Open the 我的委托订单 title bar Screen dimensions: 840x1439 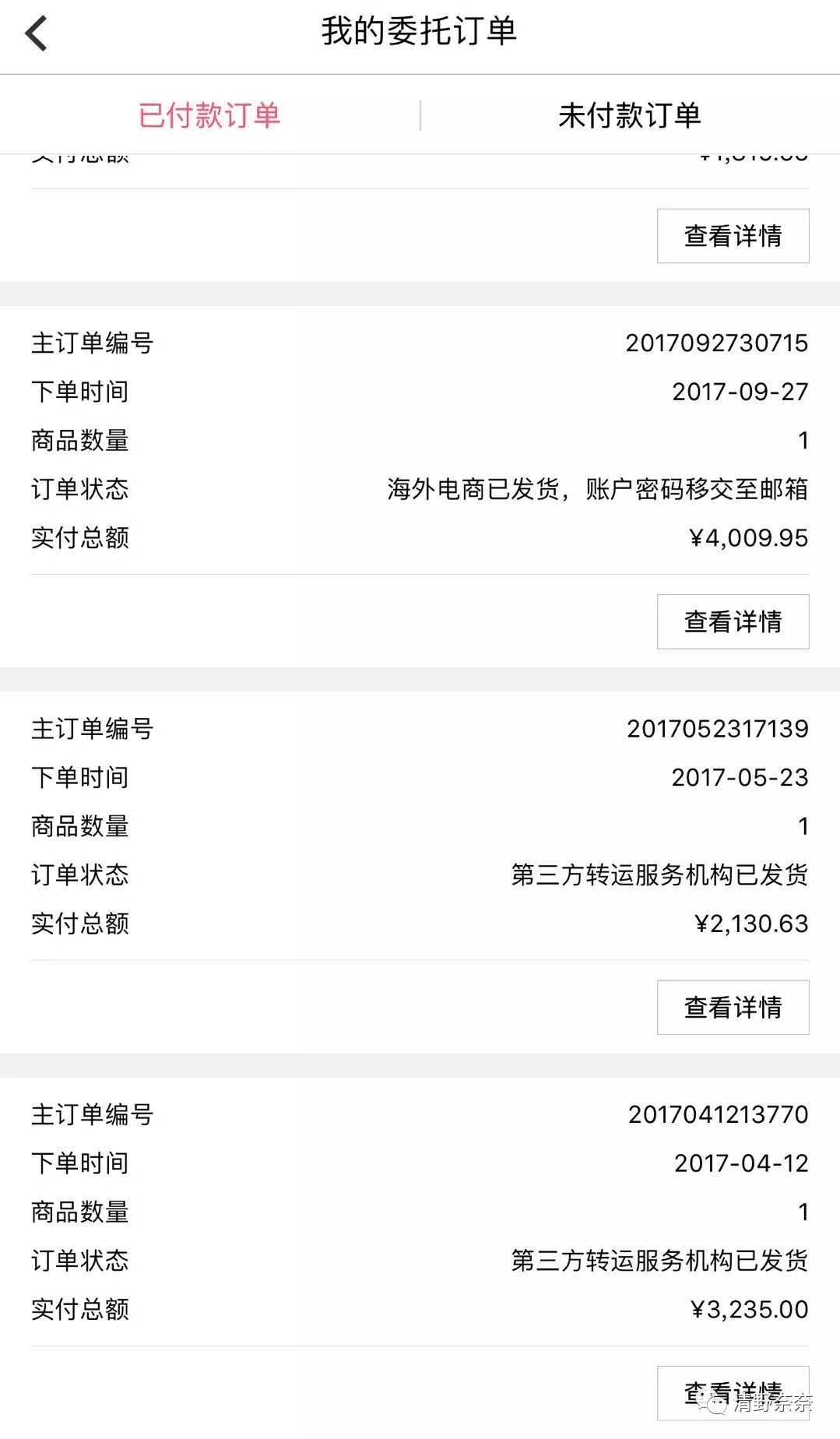(x=420, y=33)
